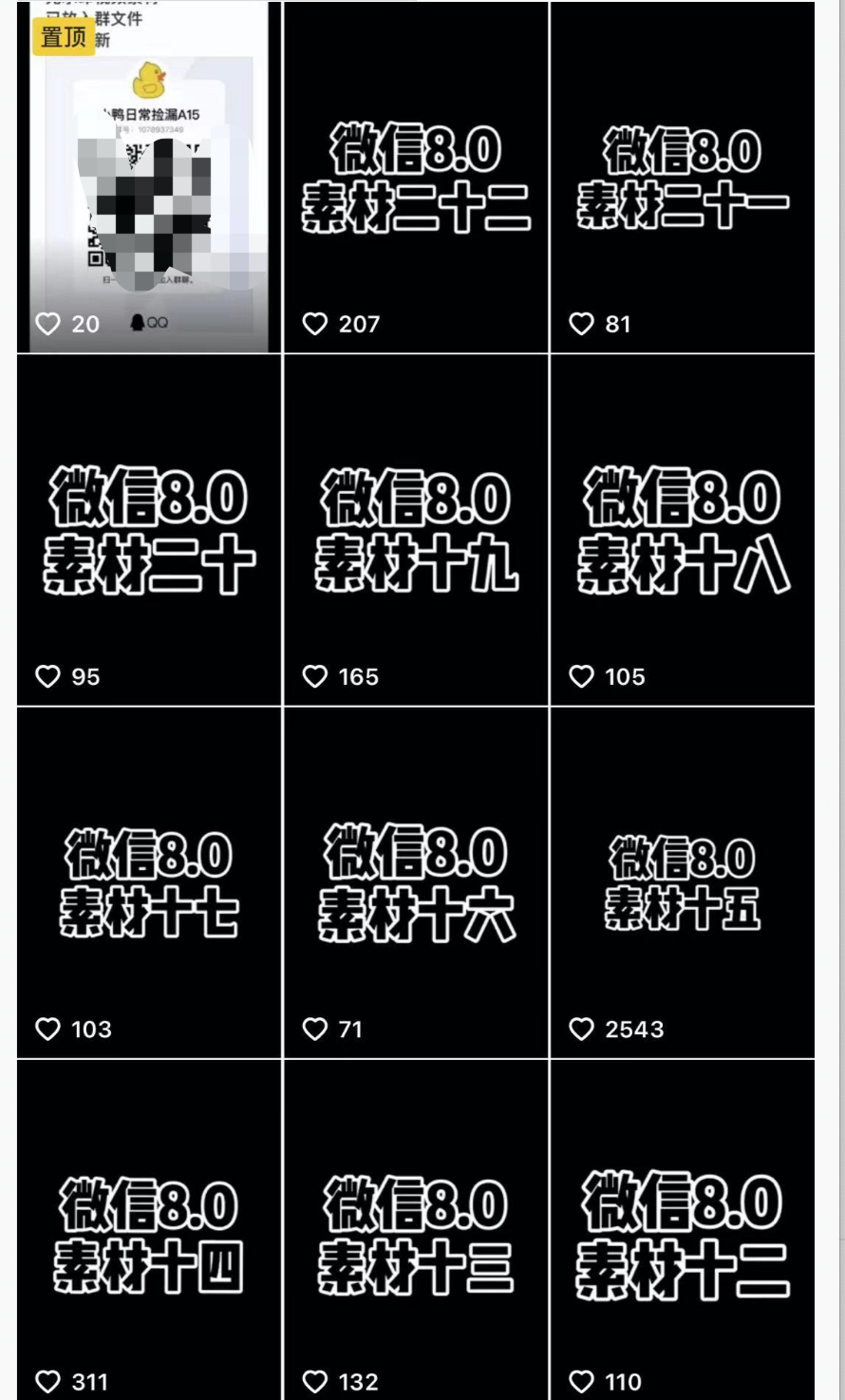Play the 微信8.0 素材十七 video
Image resolution: width=845 pixels, height=1400 pixels.
pos(149,882)
